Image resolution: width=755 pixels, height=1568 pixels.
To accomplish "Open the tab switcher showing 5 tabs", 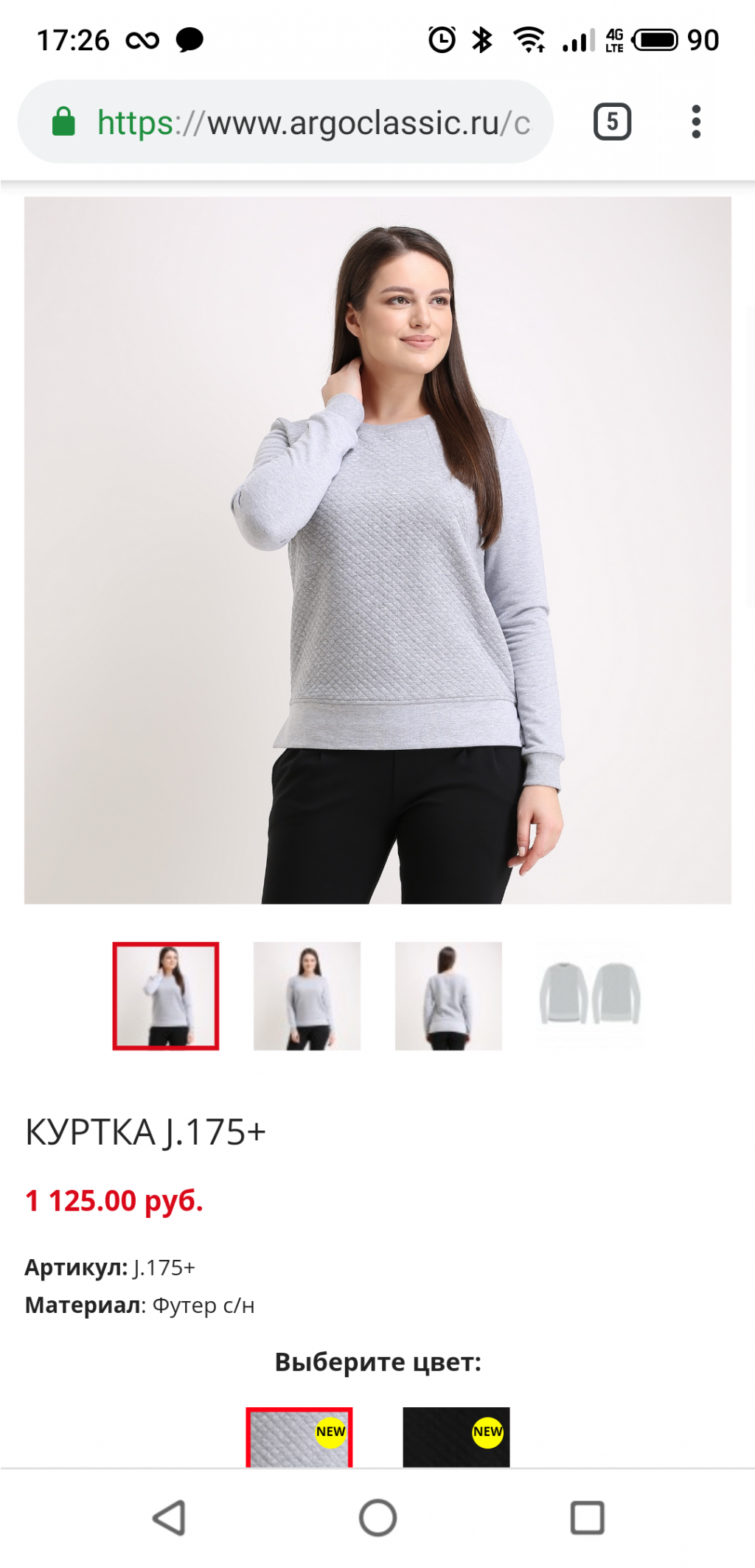I will (x=612, y=122).
